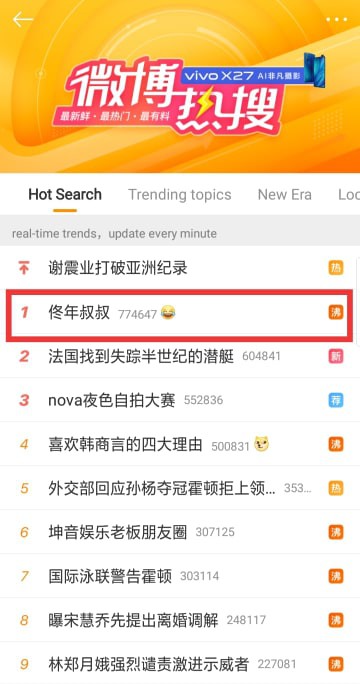The height and width of the screenshot is (684, 360).
Task: Open the top hot search 佟年叔叔
Action: point(180,312)
